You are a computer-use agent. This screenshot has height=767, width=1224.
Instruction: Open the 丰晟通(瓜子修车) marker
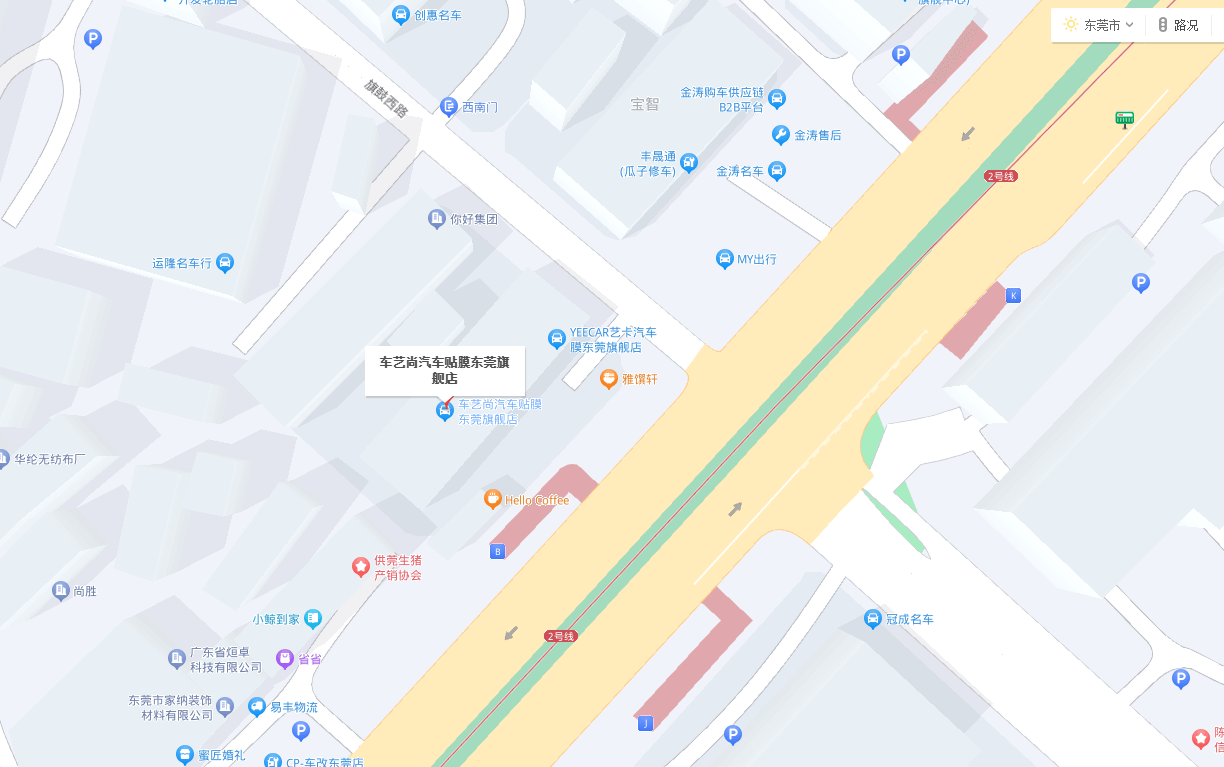pos(689,162)
